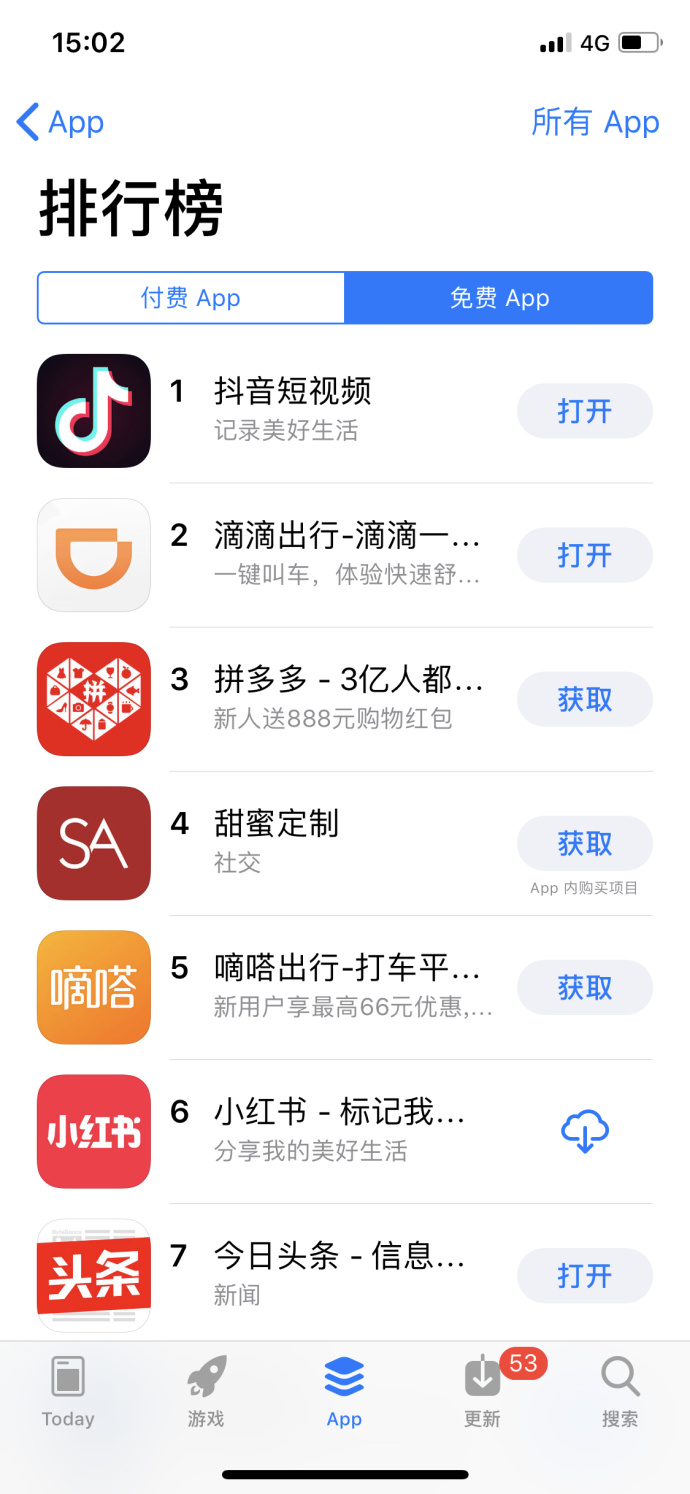Image resolution: width=690 pixels, height=1494 pixels.
Task: Open 今日头条 with its 打开 button
Action: point(585,1275)
